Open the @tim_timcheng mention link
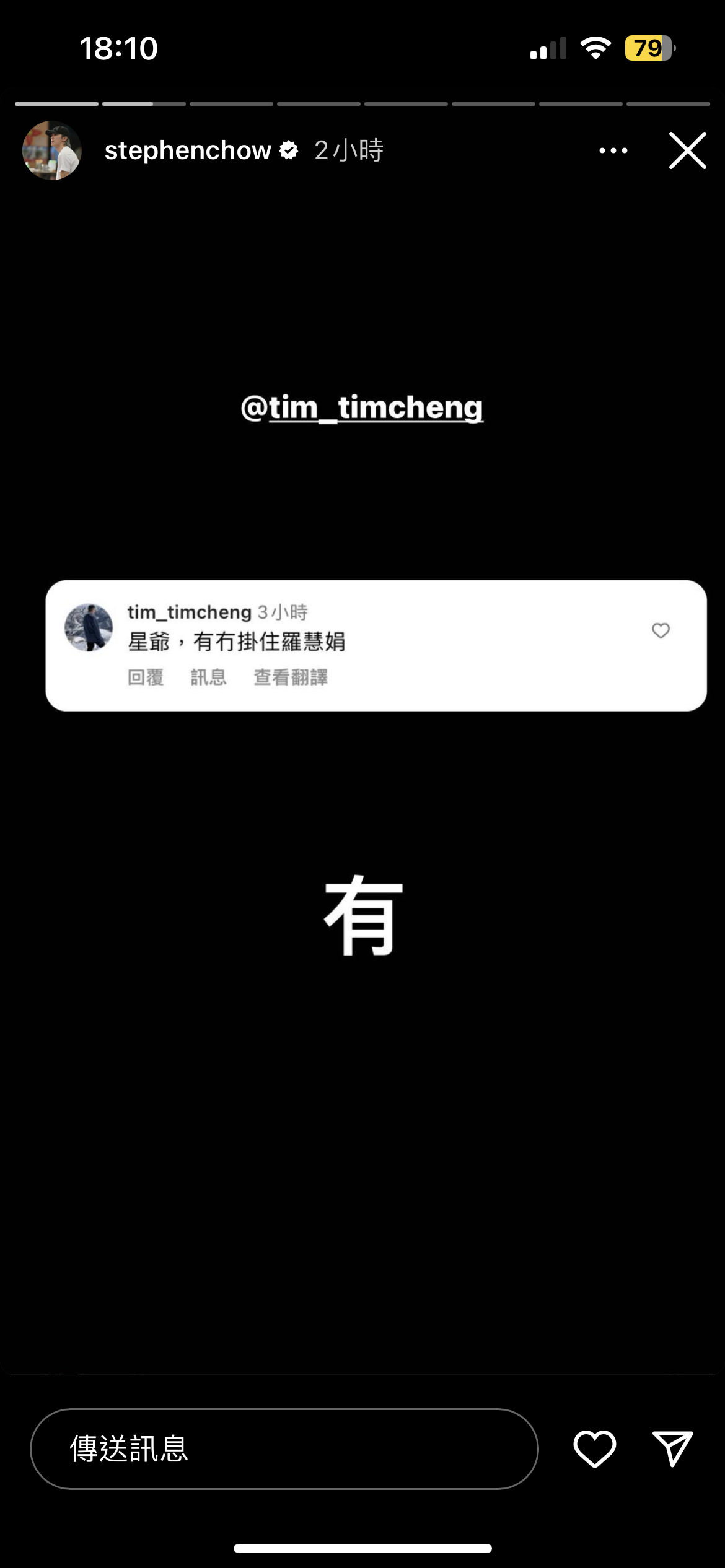 click(362, 407)
